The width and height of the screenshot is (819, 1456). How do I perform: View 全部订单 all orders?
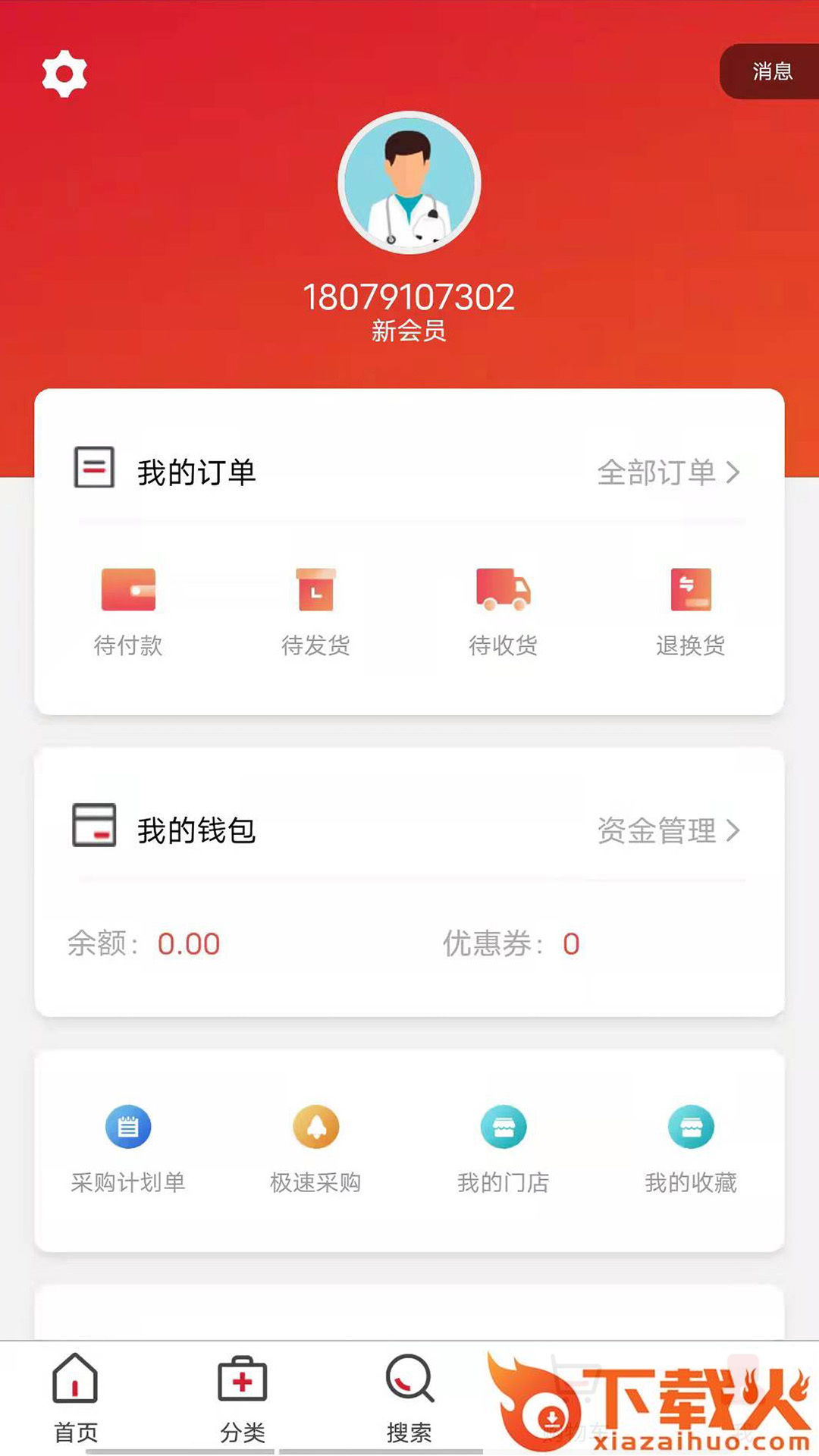point(667,472)
